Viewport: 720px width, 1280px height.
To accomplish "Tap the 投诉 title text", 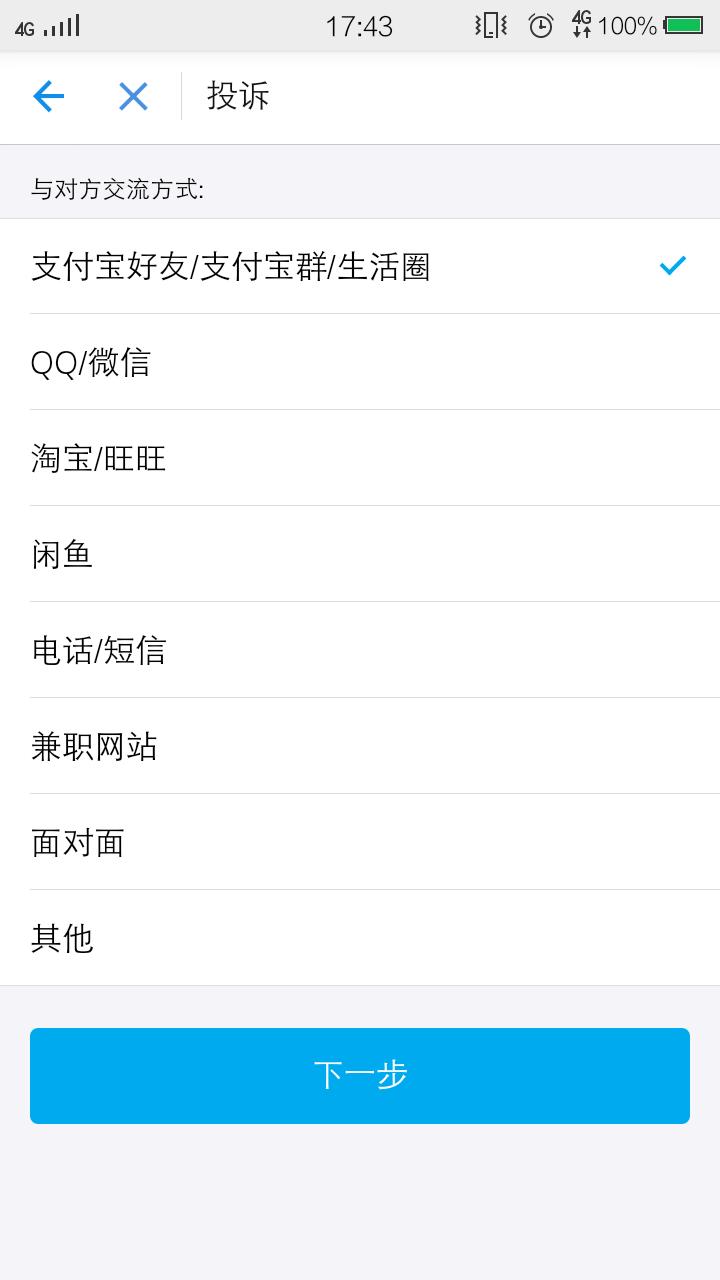I will [237, 96].
